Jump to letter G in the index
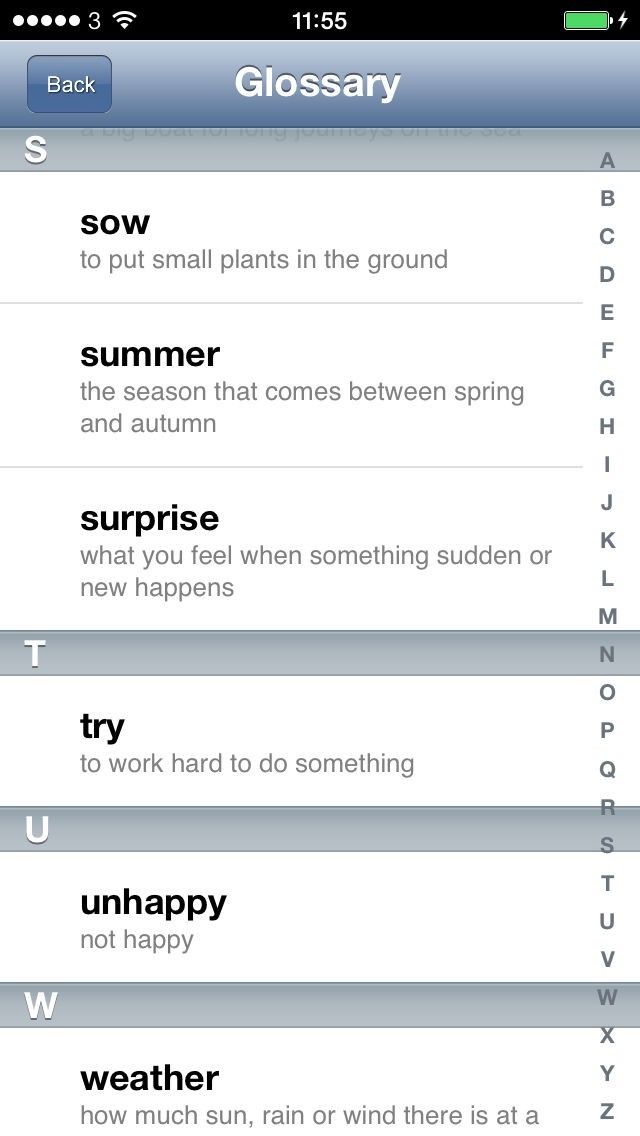 pyautogui.click(x=607, y=389)
